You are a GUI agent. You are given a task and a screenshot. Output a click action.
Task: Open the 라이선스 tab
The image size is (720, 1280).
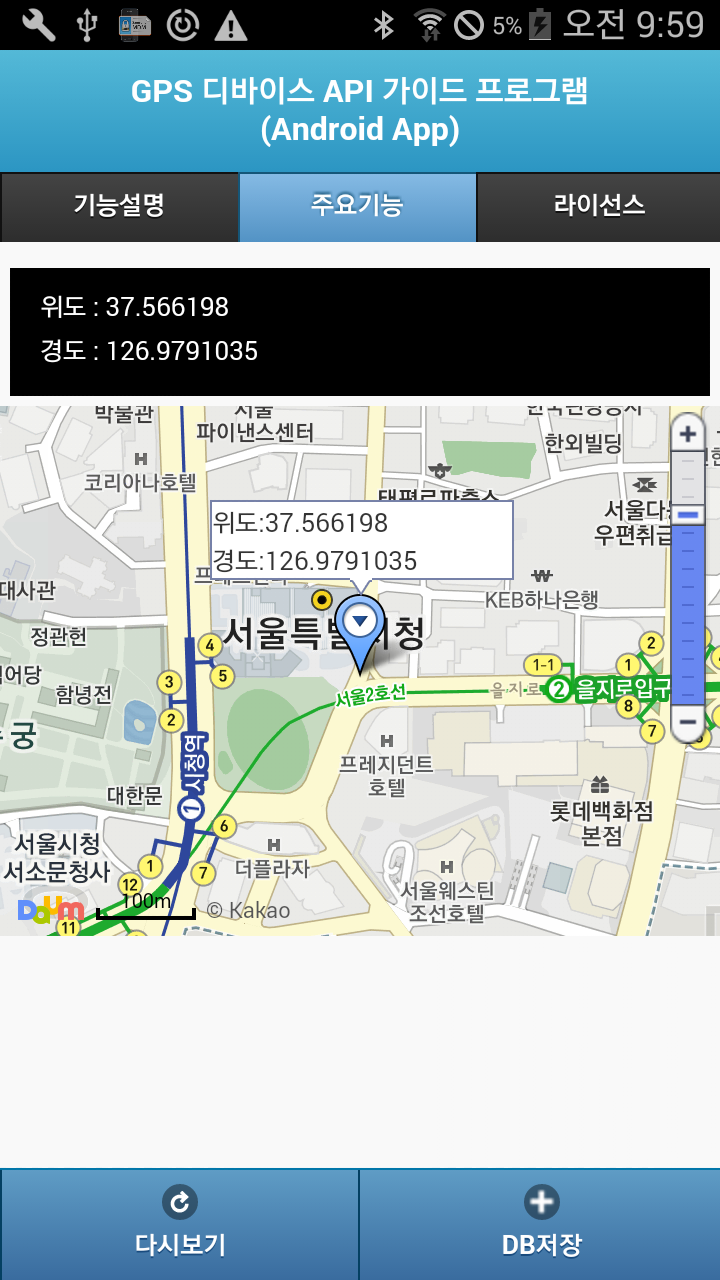coord(598,207)
